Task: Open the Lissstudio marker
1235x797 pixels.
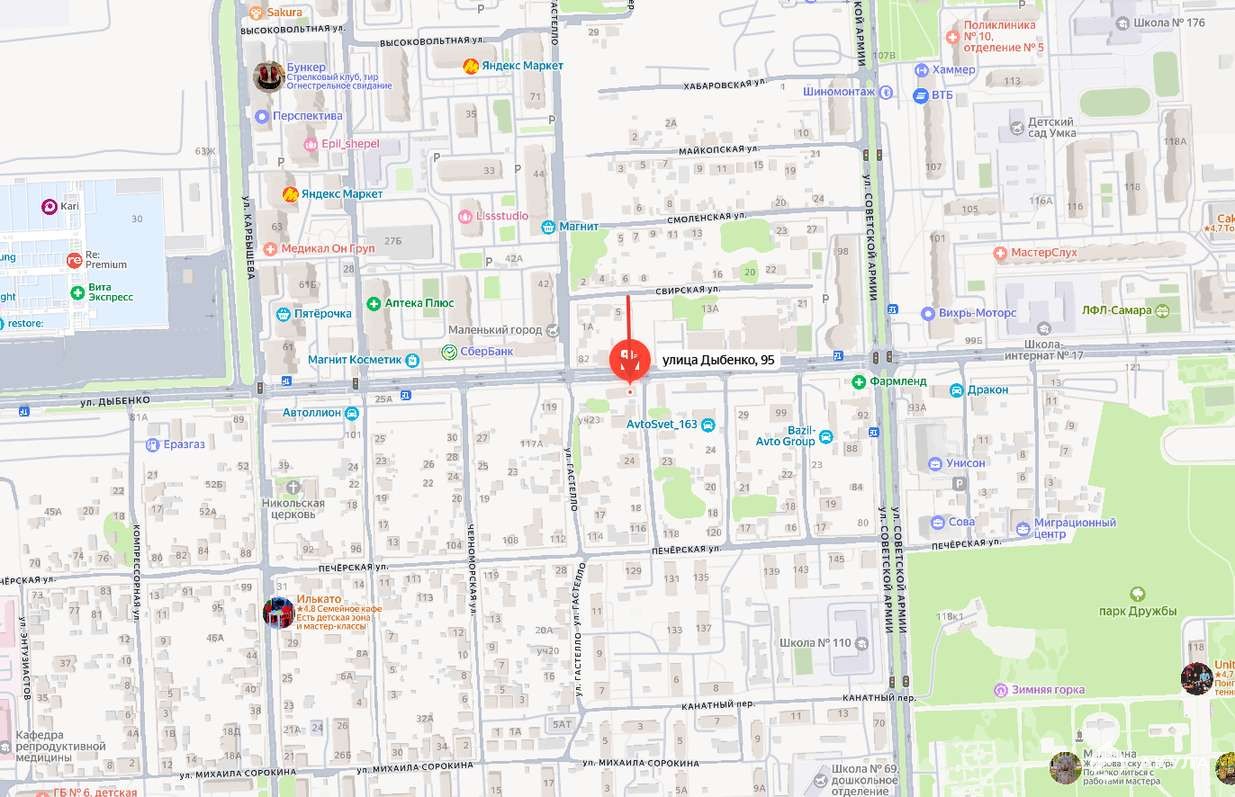Action: tap(465, 216)
